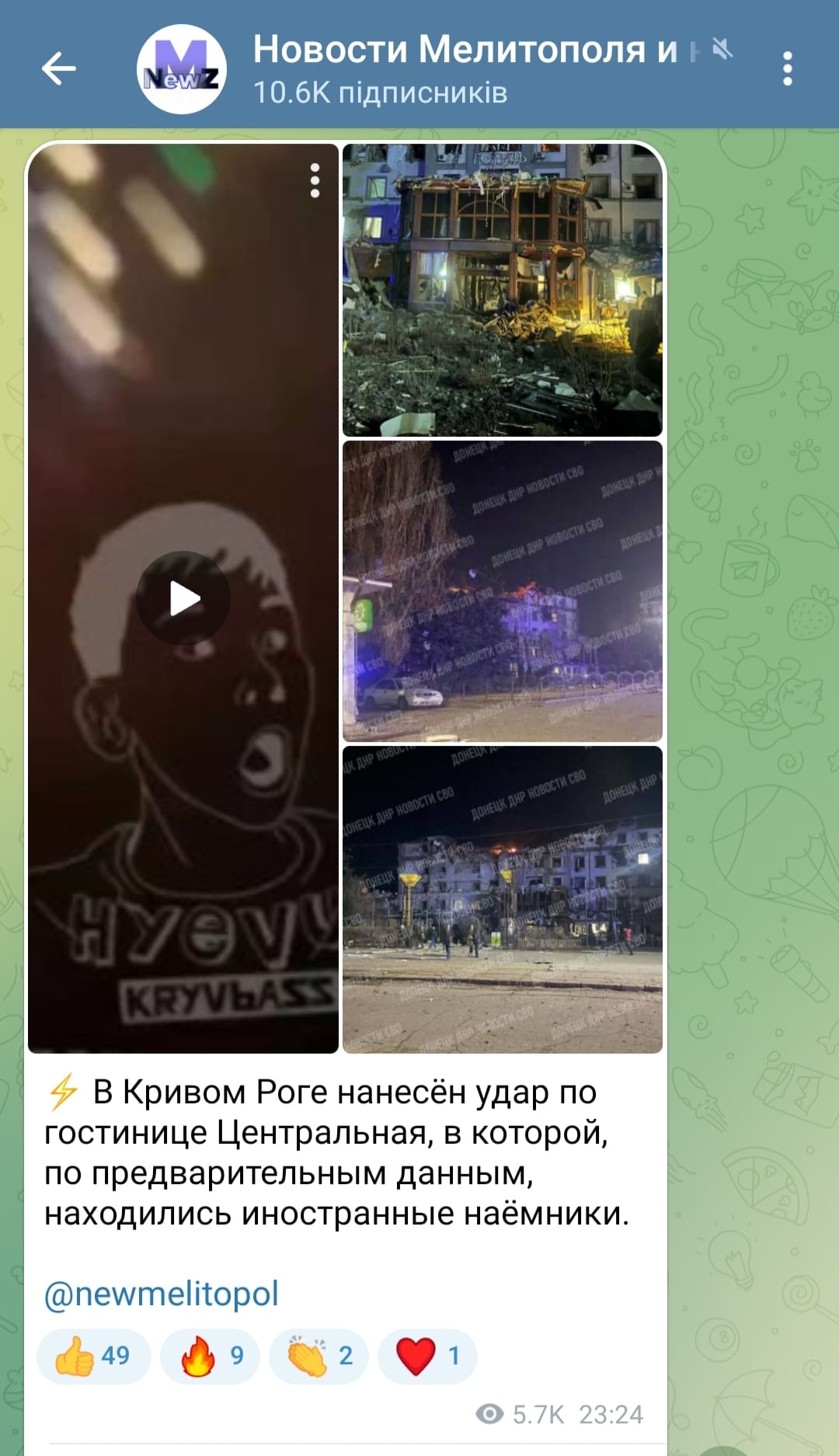The width and height of the screenshot is (839, 1456).
Task: Play the video in the post
Action: pyautogui.click(x=183, y=598)
